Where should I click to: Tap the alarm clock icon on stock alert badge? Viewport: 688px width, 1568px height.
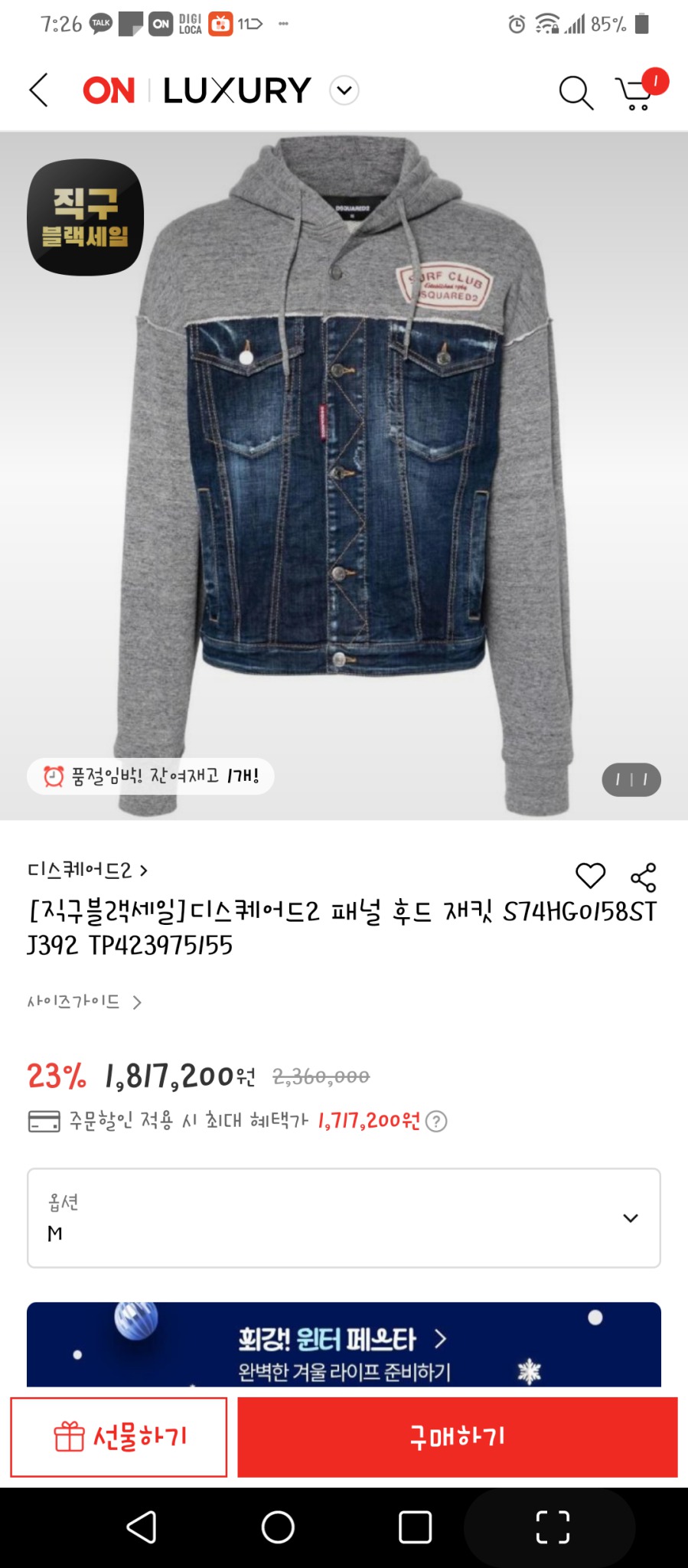[52, 776]
